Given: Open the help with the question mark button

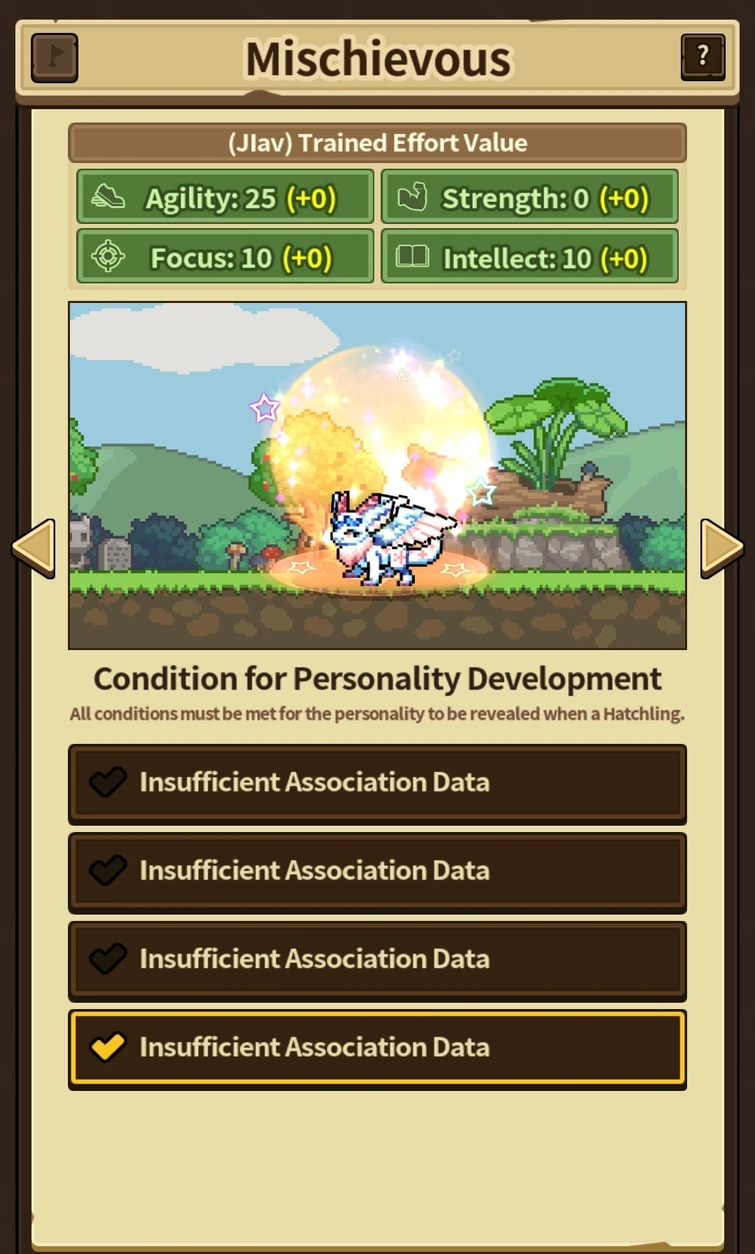Looking at the screenshot, I should coord(703,56).
